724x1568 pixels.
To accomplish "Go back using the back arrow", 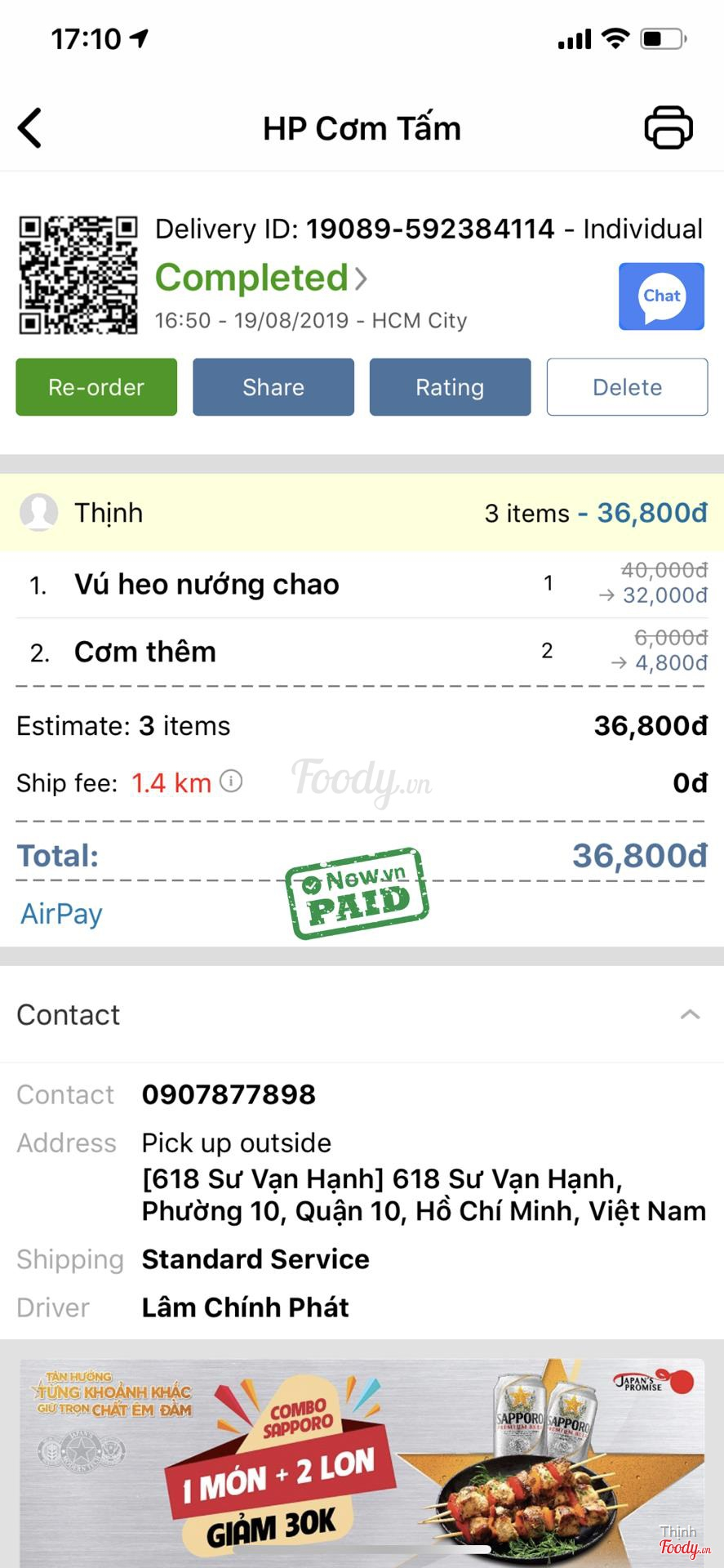I will click(30, 128).
